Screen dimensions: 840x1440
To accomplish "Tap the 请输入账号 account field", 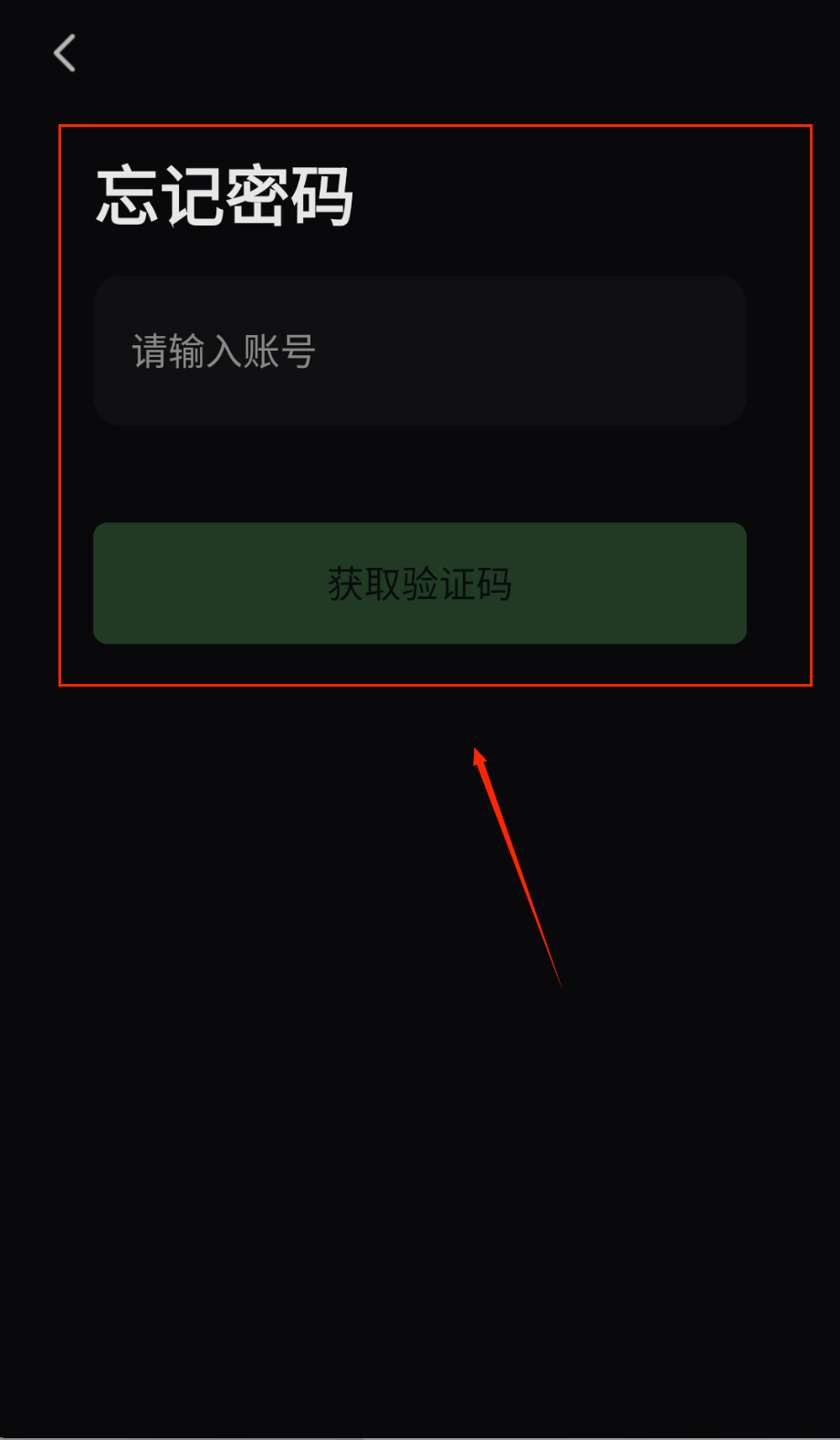I will [x=419, y=351].
